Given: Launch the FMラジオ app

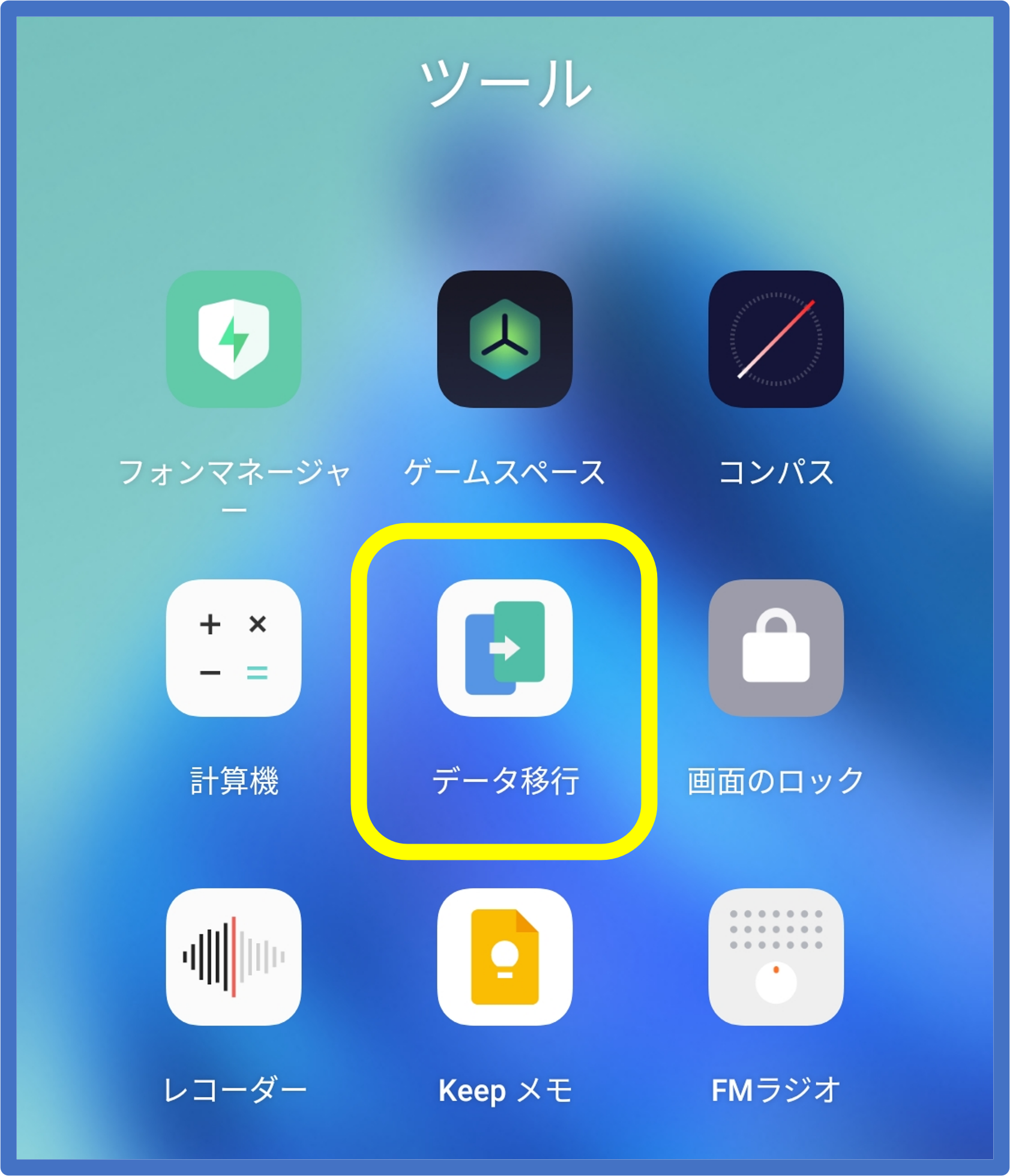Looking at the screenshot, I should coord(776,957).
